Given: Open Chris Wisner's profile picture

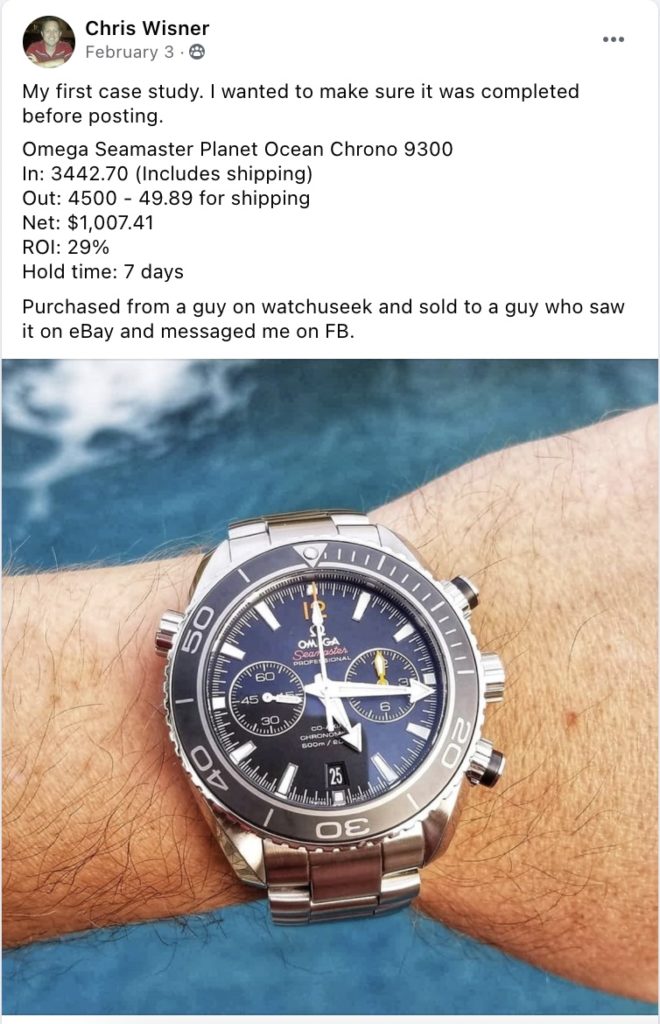Looking at the screenshot, I should point(49,41).
